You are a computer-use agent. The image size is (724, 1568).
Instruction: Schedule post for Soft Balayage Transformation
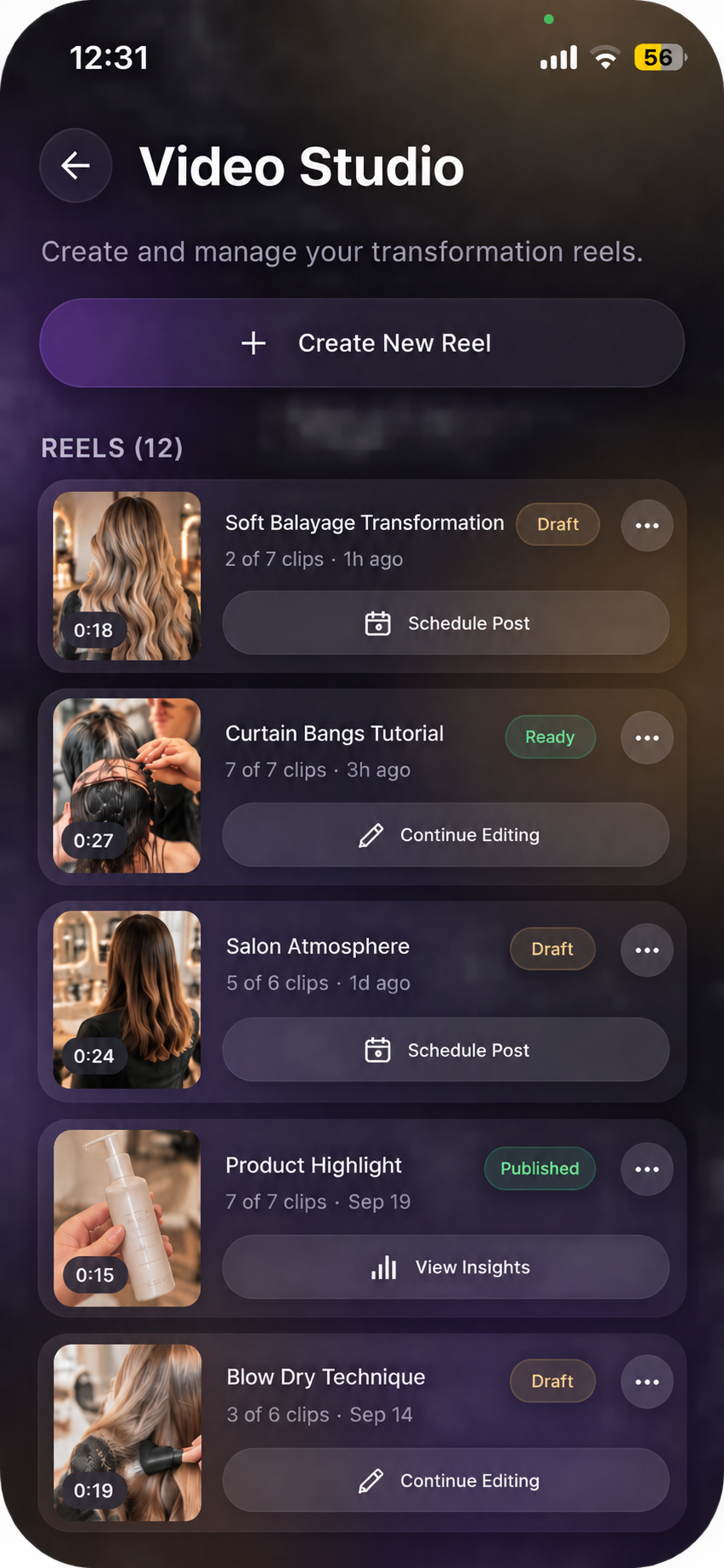(x=445, y=623)
